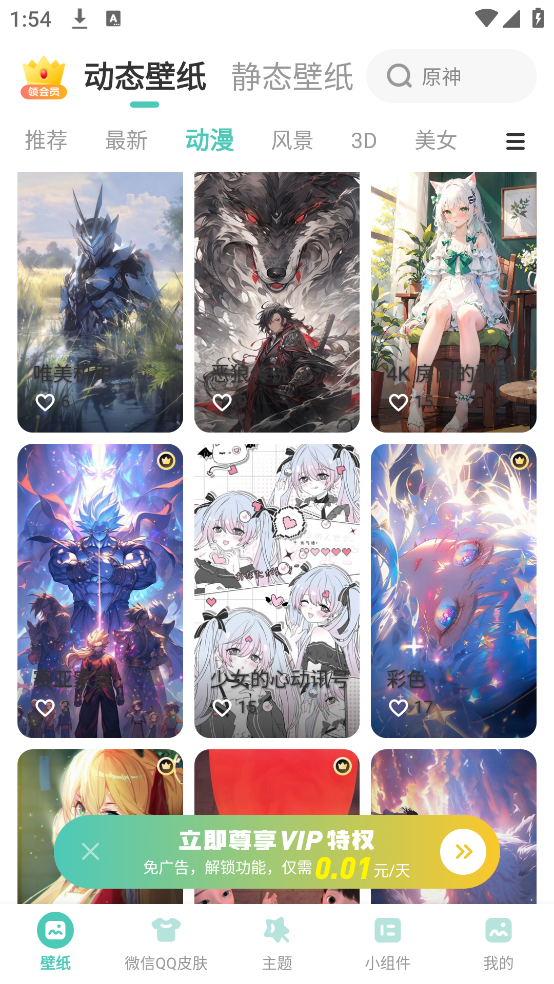Dismiss the VIP promotion banner
554x984 pixels.
pyautogui.click(x=90, y=852)
